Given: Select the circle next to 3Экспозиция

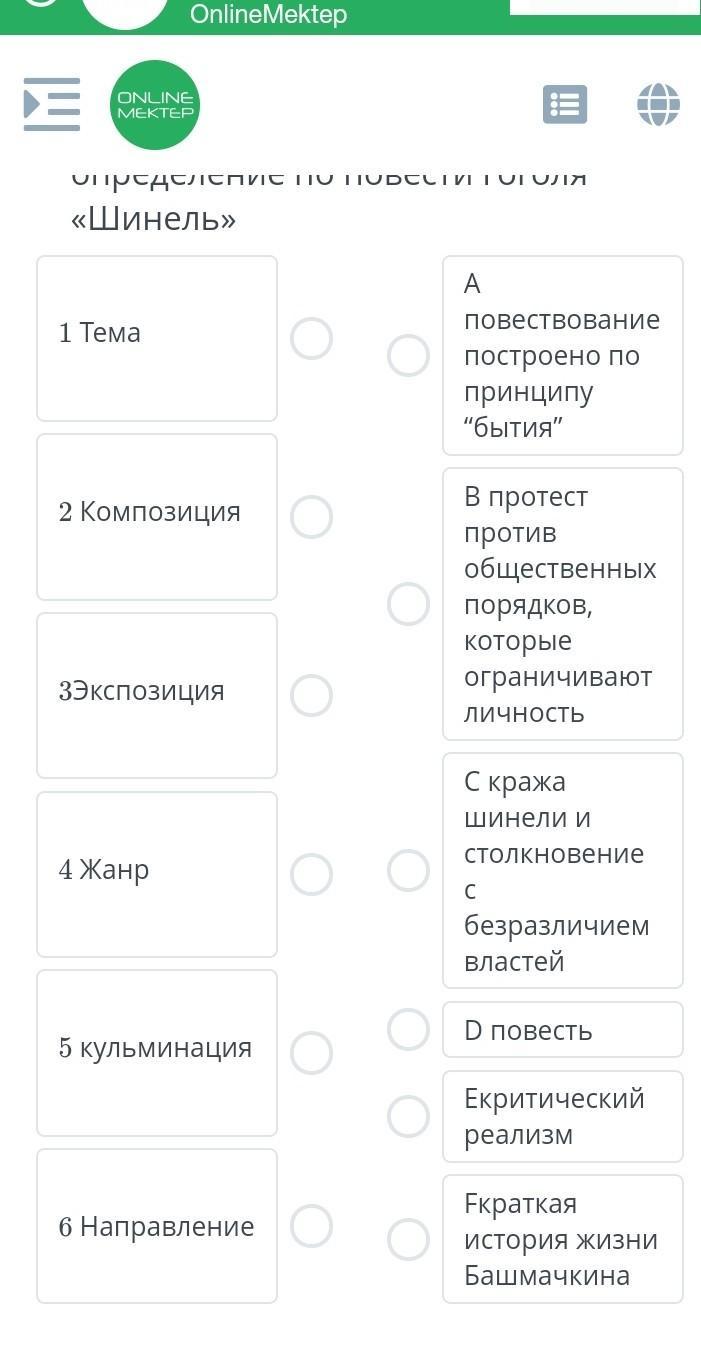Looking at the screenshot, I should pos(311,695).
